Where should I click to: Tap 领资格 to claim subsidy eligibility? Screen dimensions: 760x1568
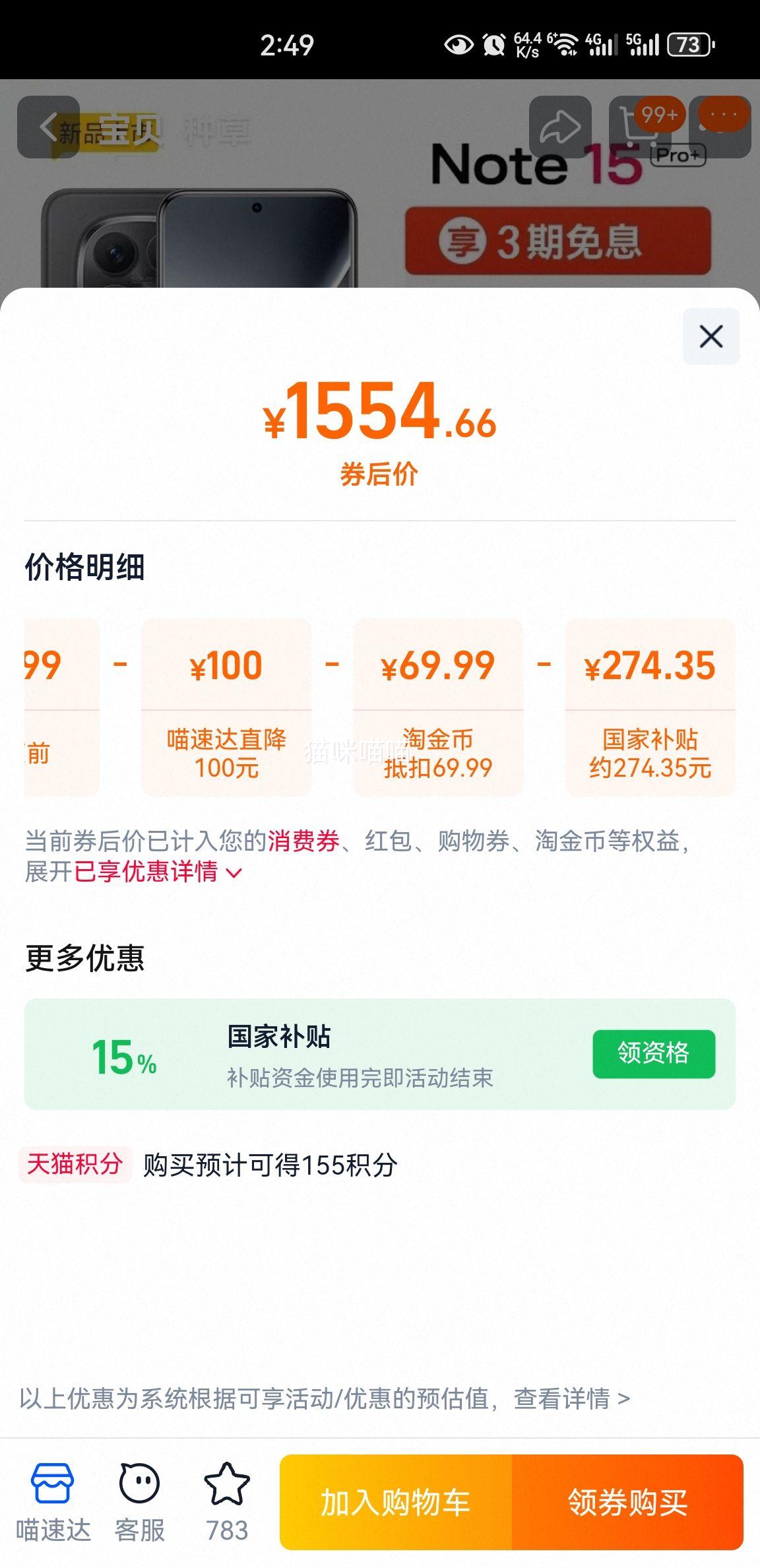coord(654,1054)
